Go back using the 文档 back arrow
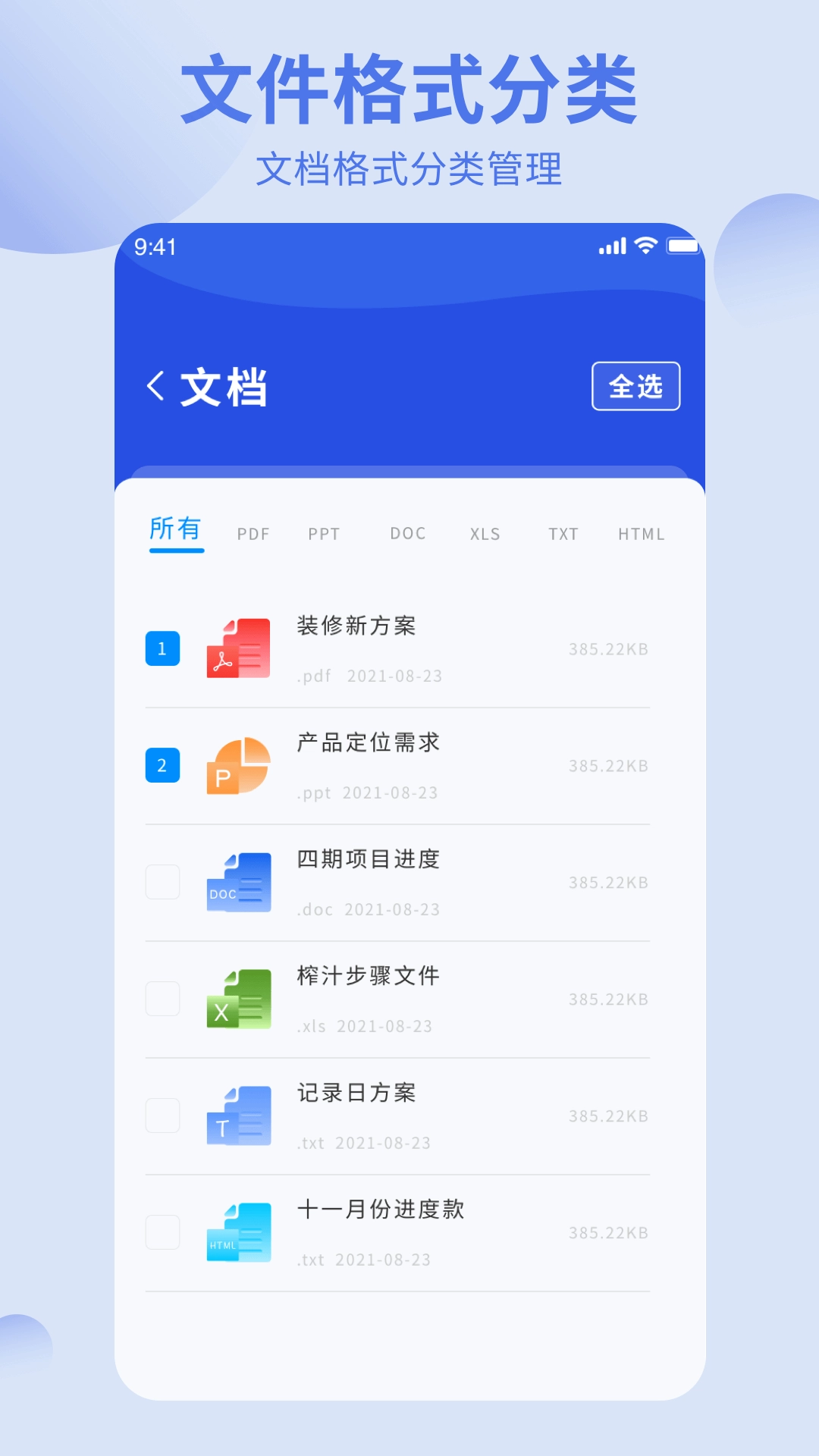The height and width of the screenshot is (1456, 819). click(156, 386)
